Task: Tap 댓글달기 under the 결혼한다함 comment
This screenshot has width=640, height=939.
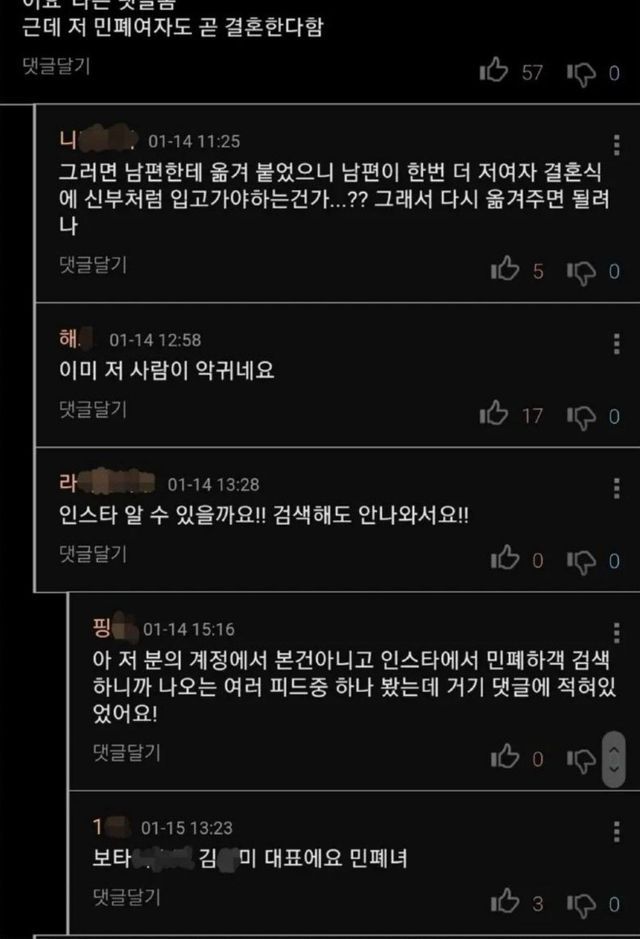Action: (x=57, y=67)
